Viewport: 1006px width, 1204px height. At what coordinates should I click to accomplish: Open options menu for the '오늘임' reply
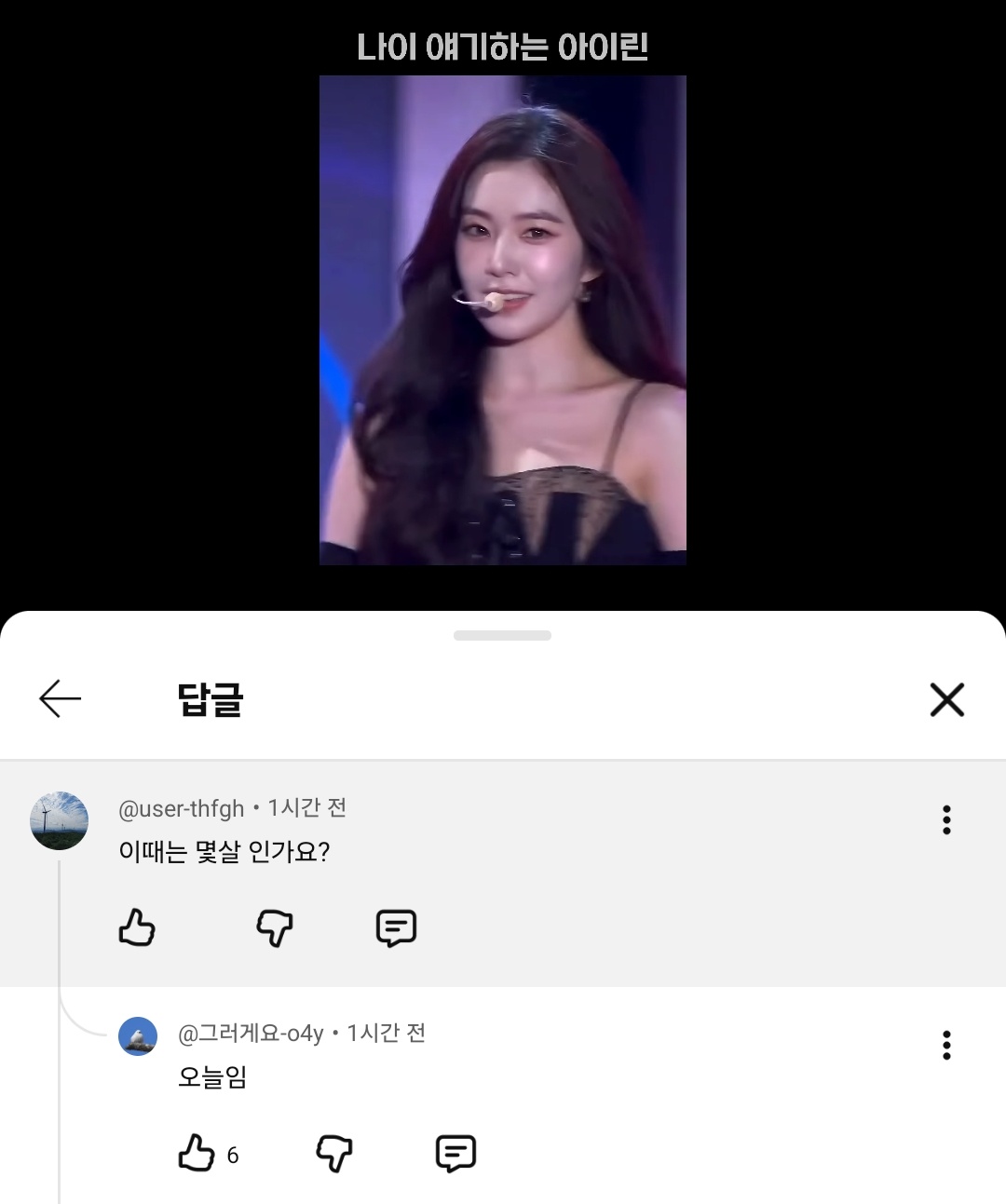click(947, 1045)
